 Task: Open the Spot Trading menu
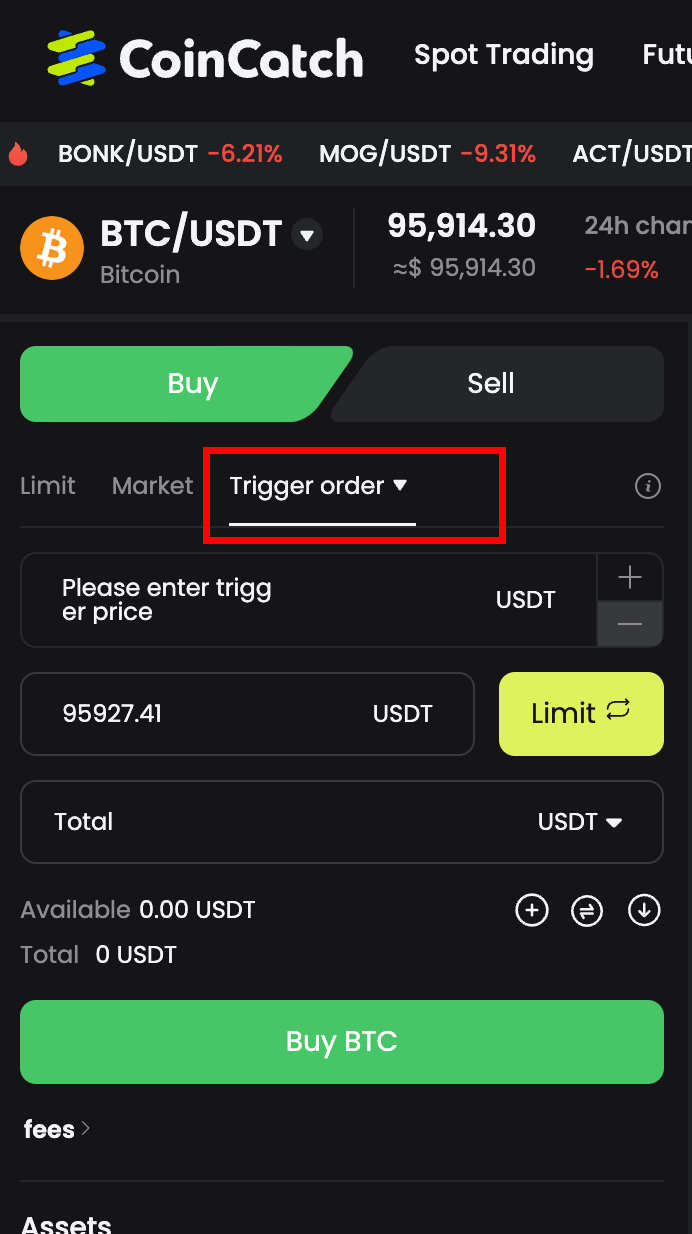click(503, 55)
